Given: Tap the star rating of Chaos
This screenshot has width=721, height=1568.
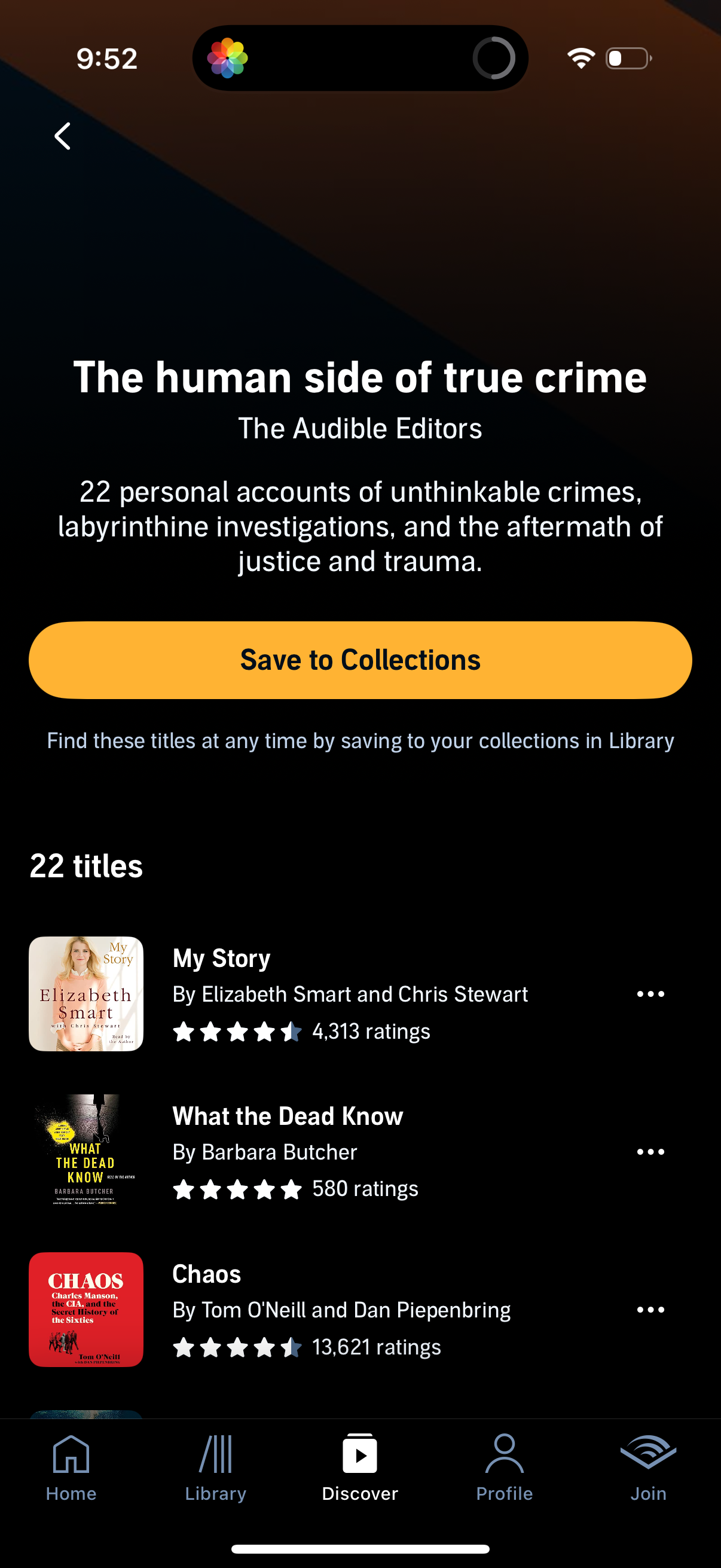Looking at the screenshot, I should [x=237, y=1347].
